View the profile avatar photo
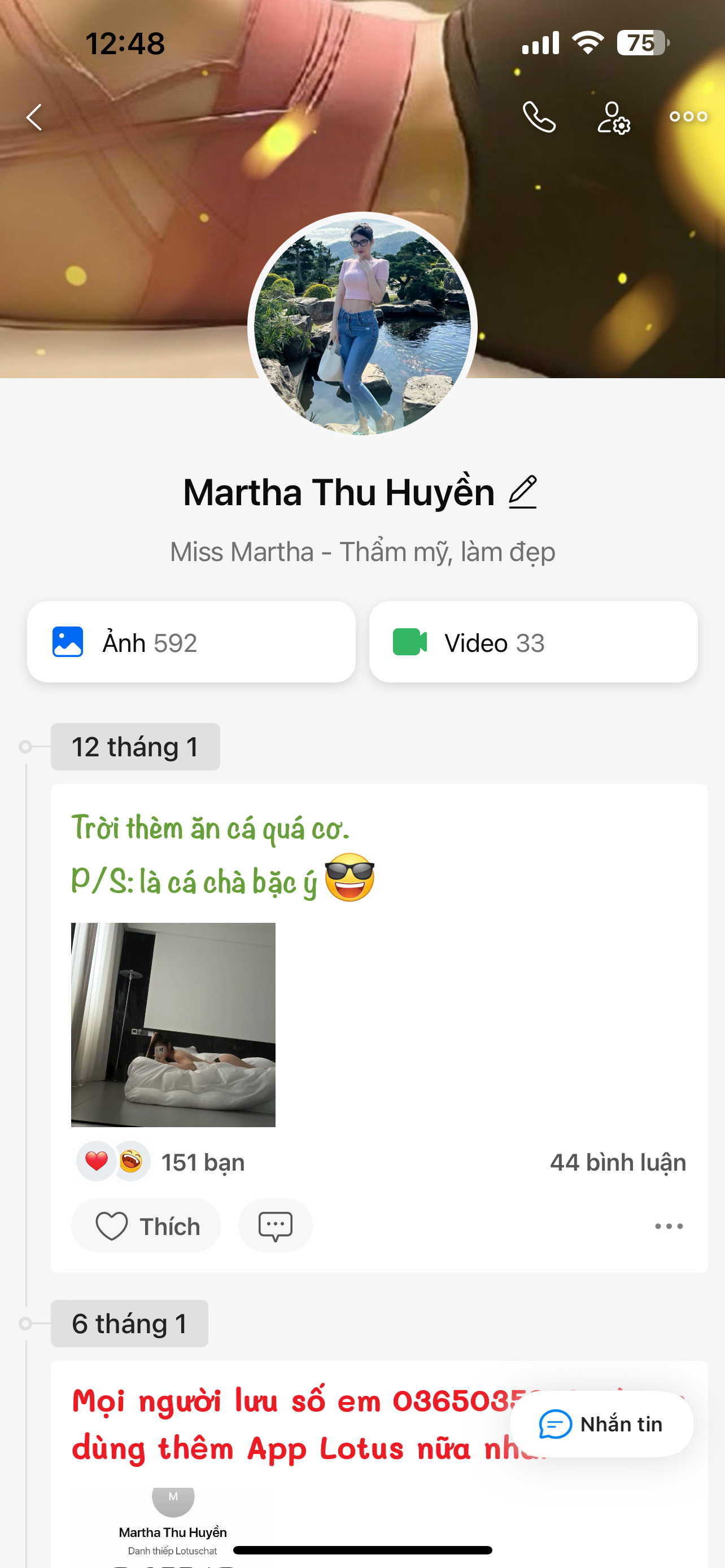This screenshot has height=1568, width=725. coord(362,326)
